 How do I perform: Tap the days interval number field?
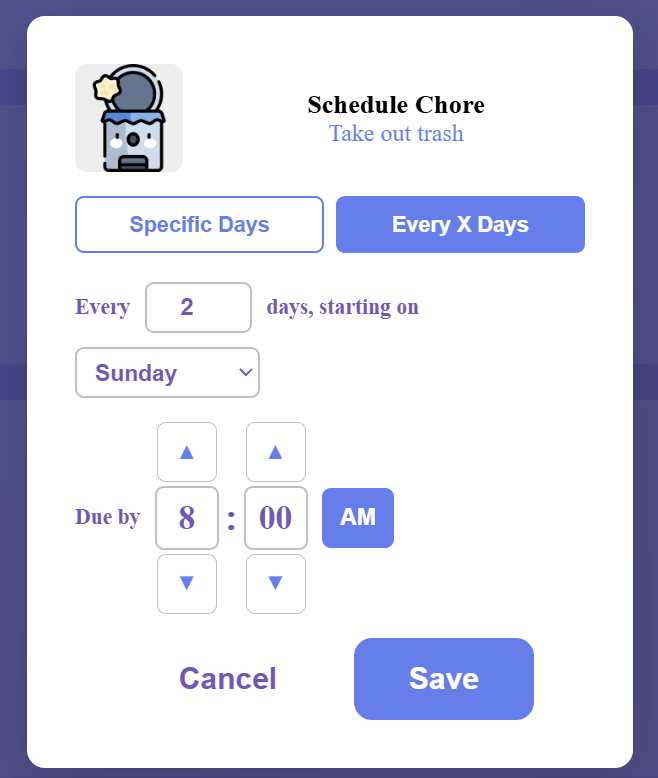pyautogui.click(x=198, y=307)
